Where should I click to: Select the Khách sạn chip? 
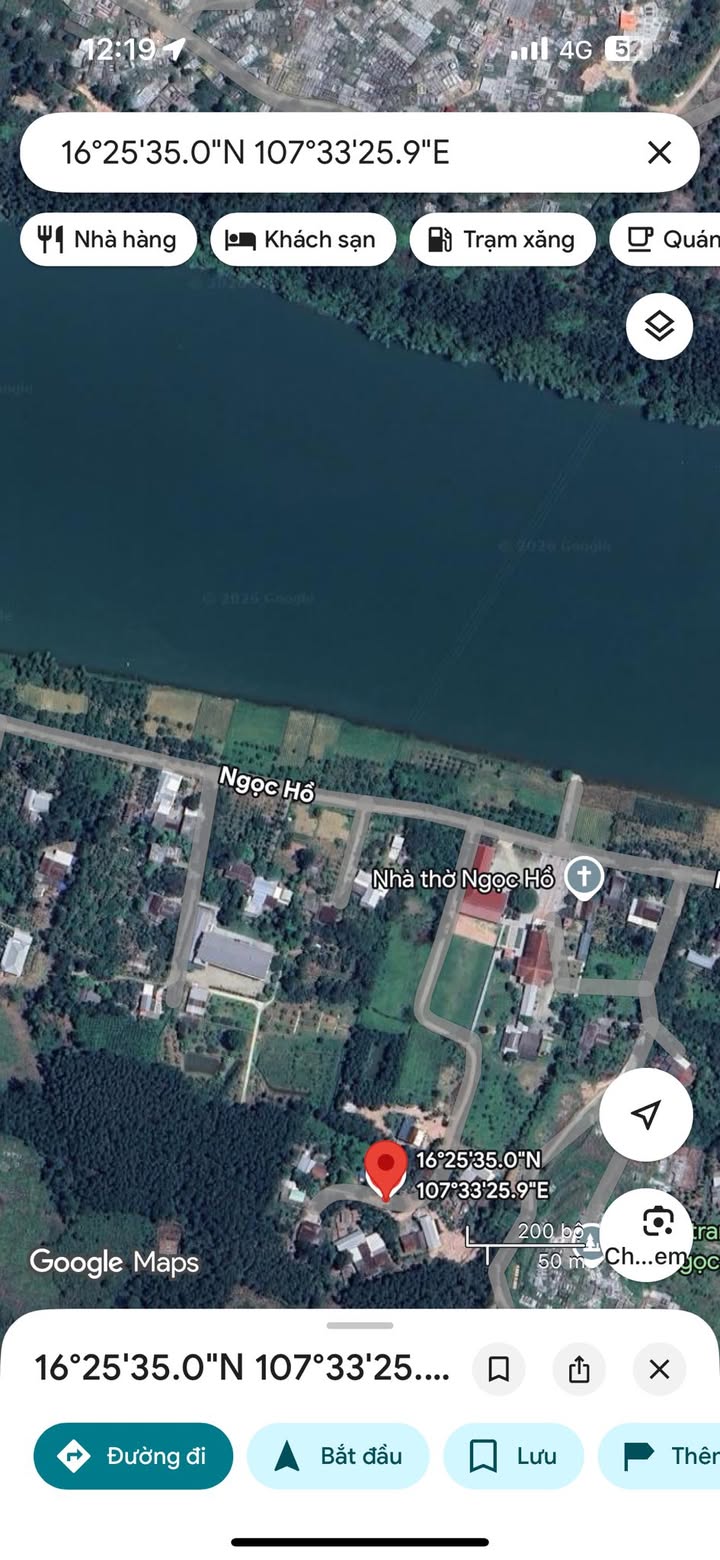click(303, 240)
